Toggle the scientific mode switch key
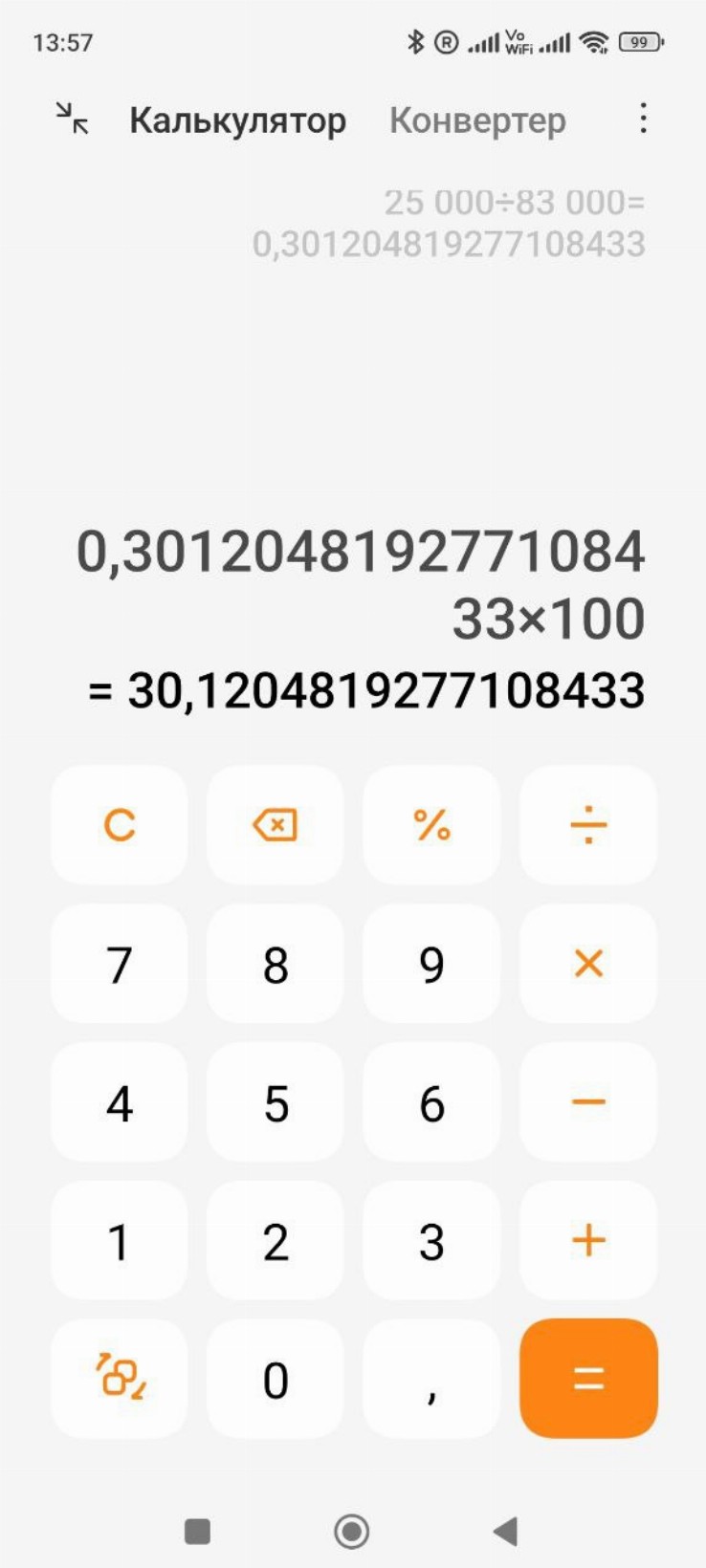This screenshot has height=1568, width=706. (x=120, y=1379)
